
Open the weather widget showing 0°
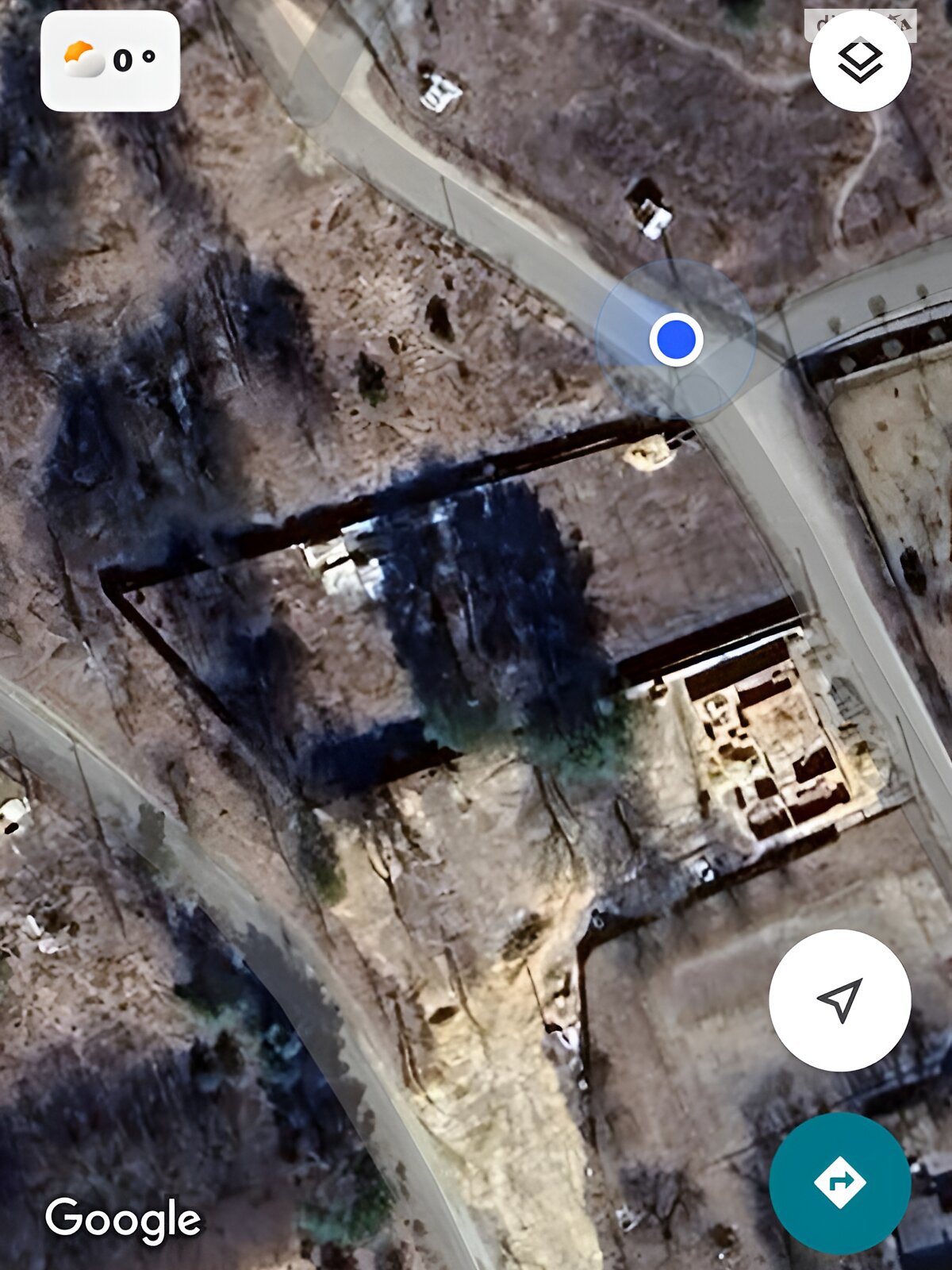coord(110,61)
